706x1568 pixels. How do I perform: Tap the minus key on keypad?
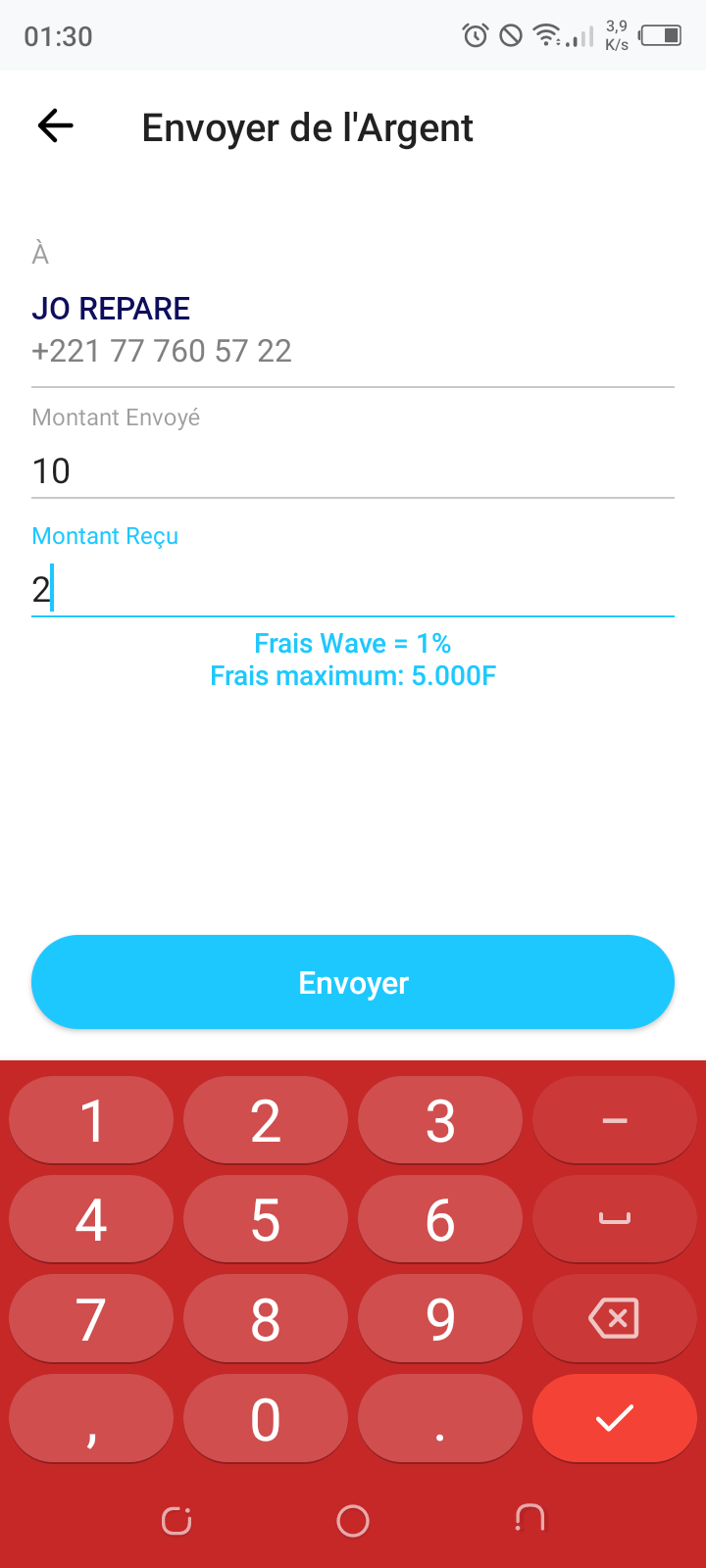coord(615,1120)
